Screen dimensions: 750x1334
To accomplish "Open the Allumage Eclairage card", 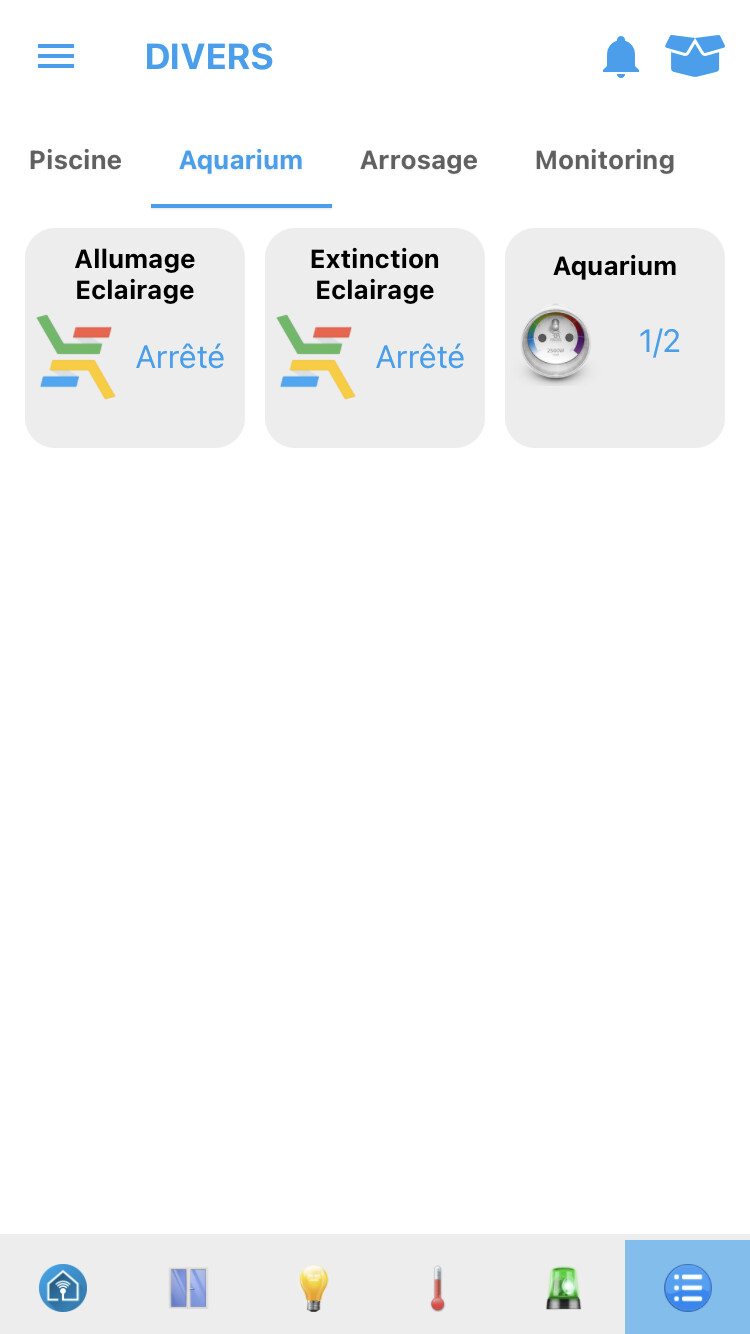I will click(135, 338).
